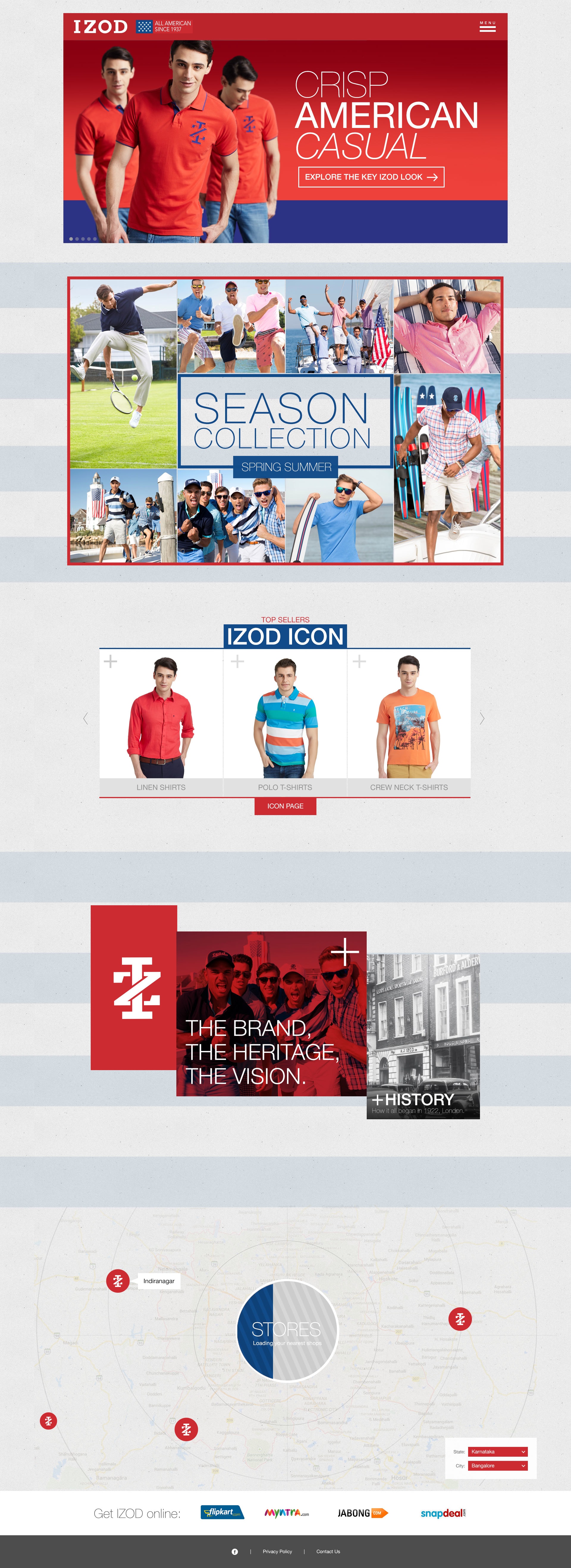Select the Indiranagar store marker
The height and width of the screenshot is (1568, 571).
point(118,1281)
